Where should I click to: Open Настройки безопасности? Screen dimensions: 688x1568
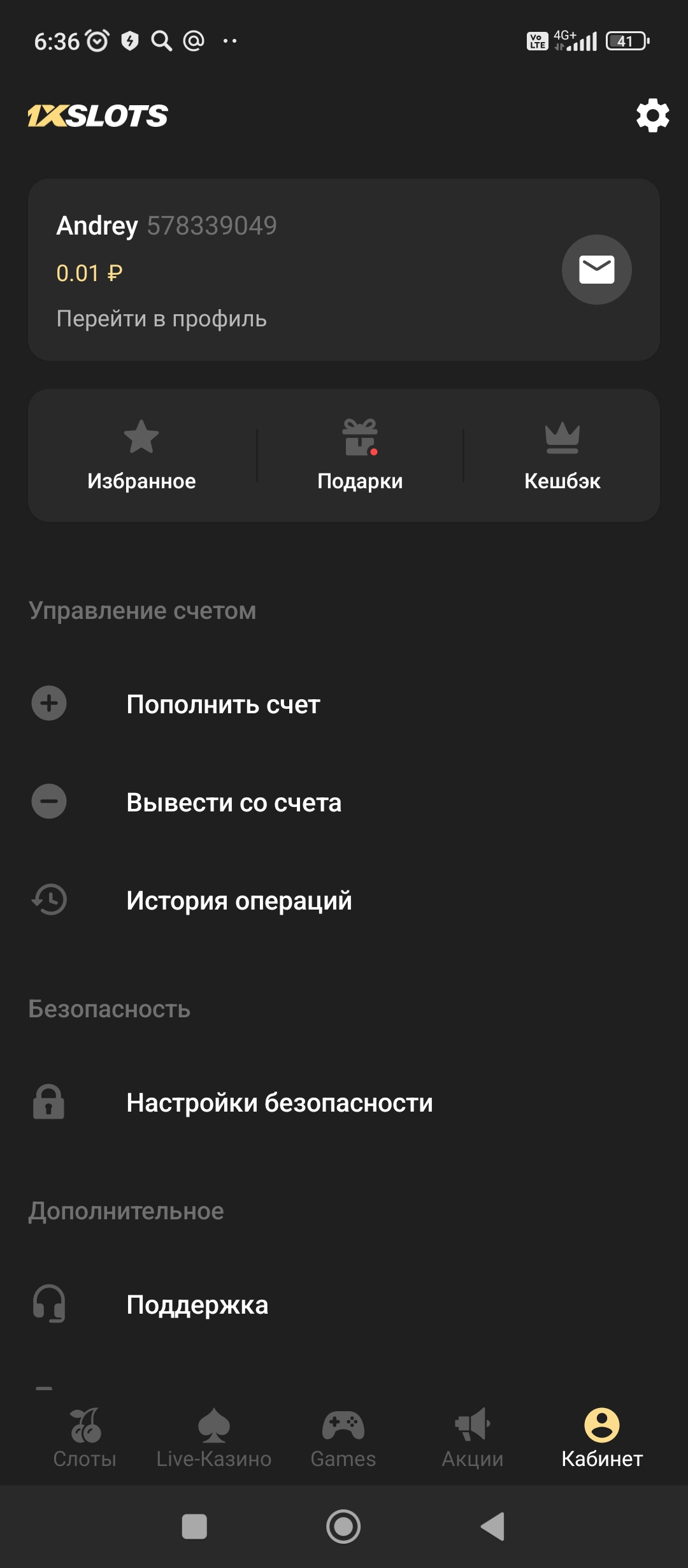click(x=279, y=1103)
